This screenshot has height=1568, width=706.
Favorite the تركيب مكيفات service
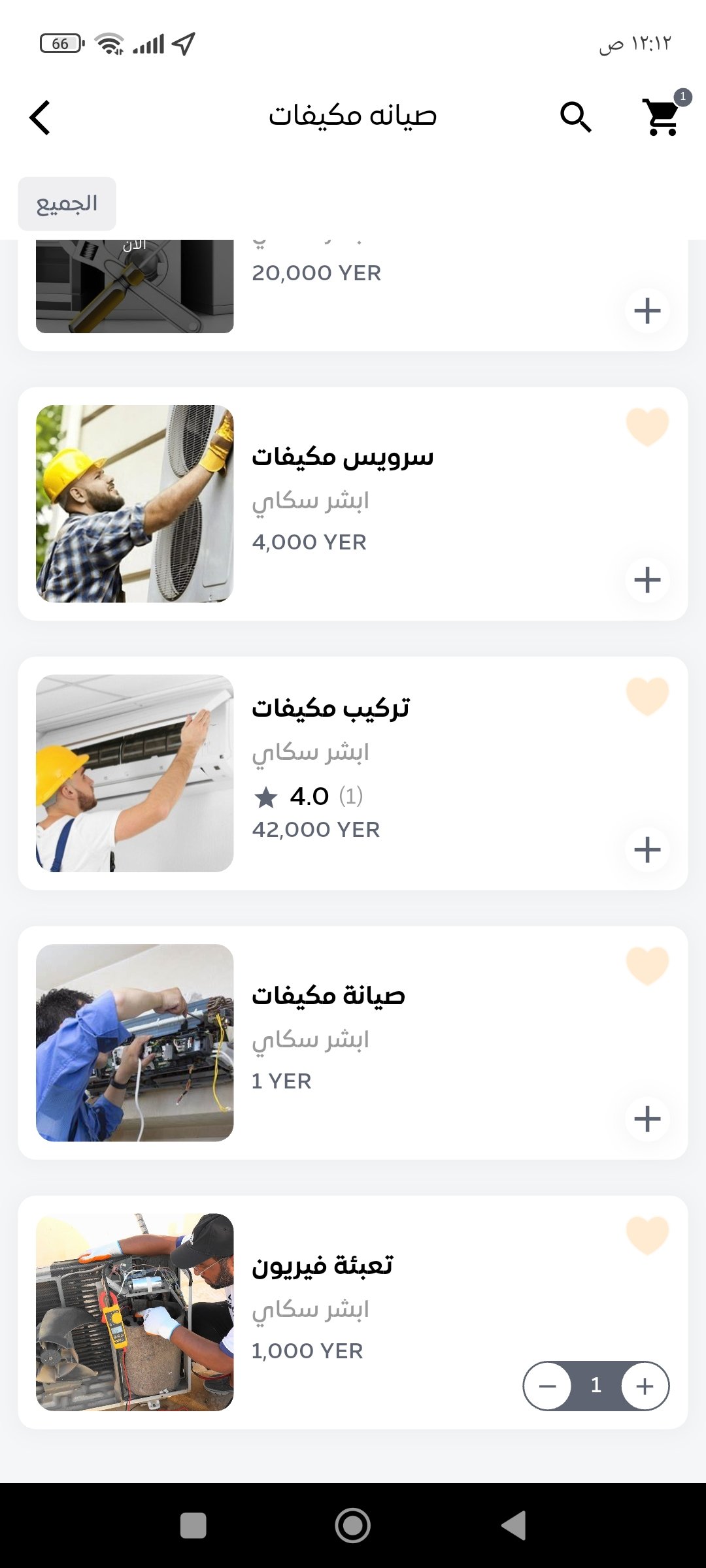pos(647,696)
